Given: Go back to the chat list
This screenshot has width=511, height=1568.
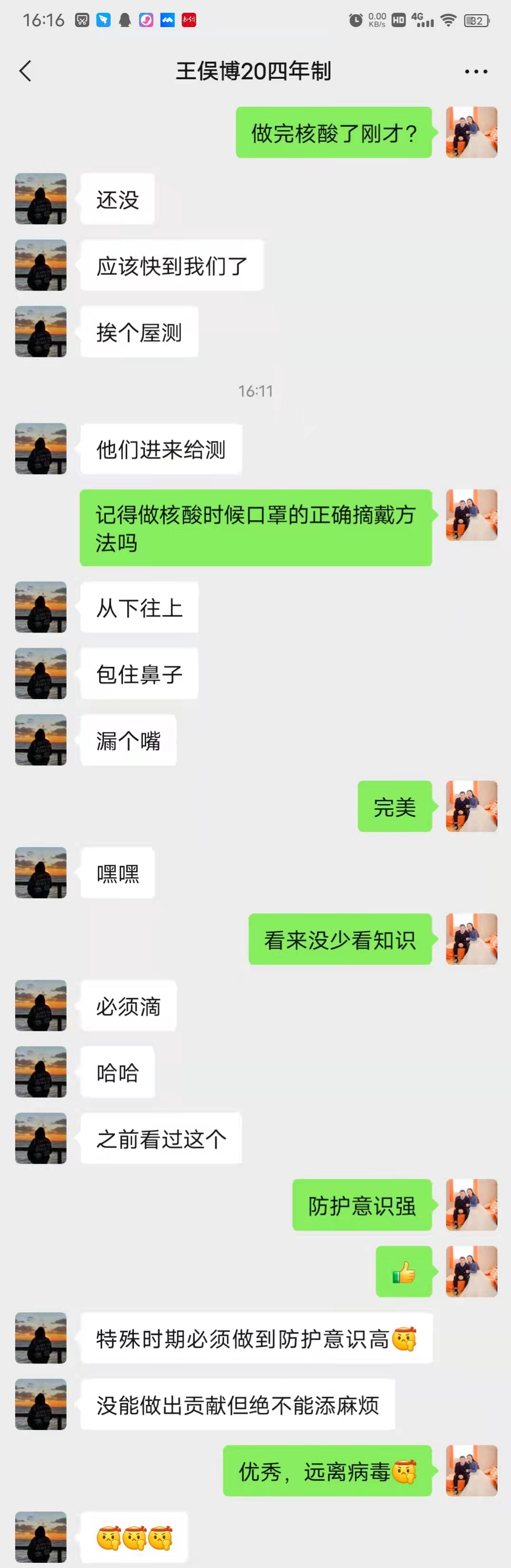Looking at the screenshot, I should point(25,71).
